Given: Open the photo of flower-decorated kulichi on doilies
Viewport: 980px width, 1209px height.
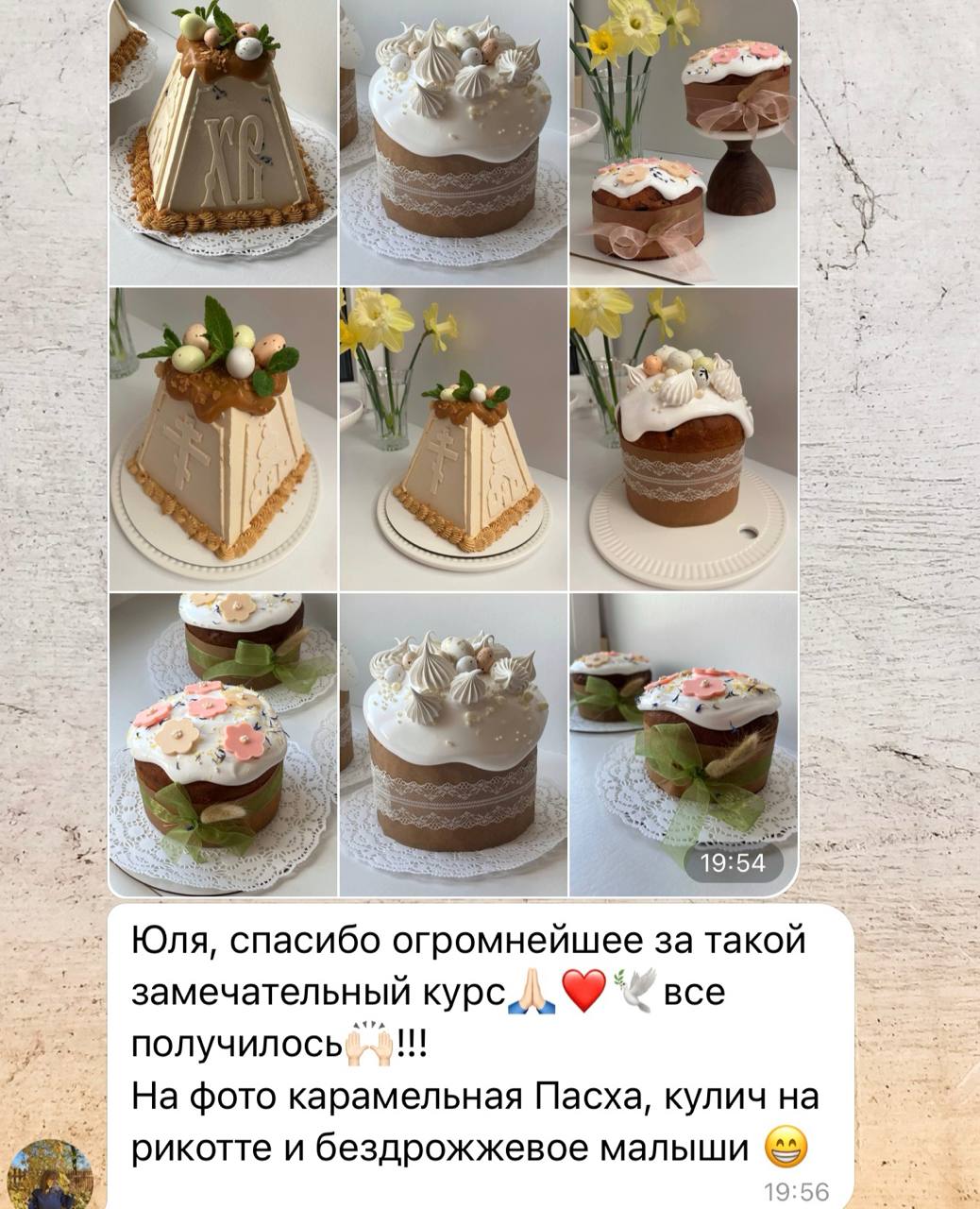Looking at the screenshot, I should [x=223, y=744].
